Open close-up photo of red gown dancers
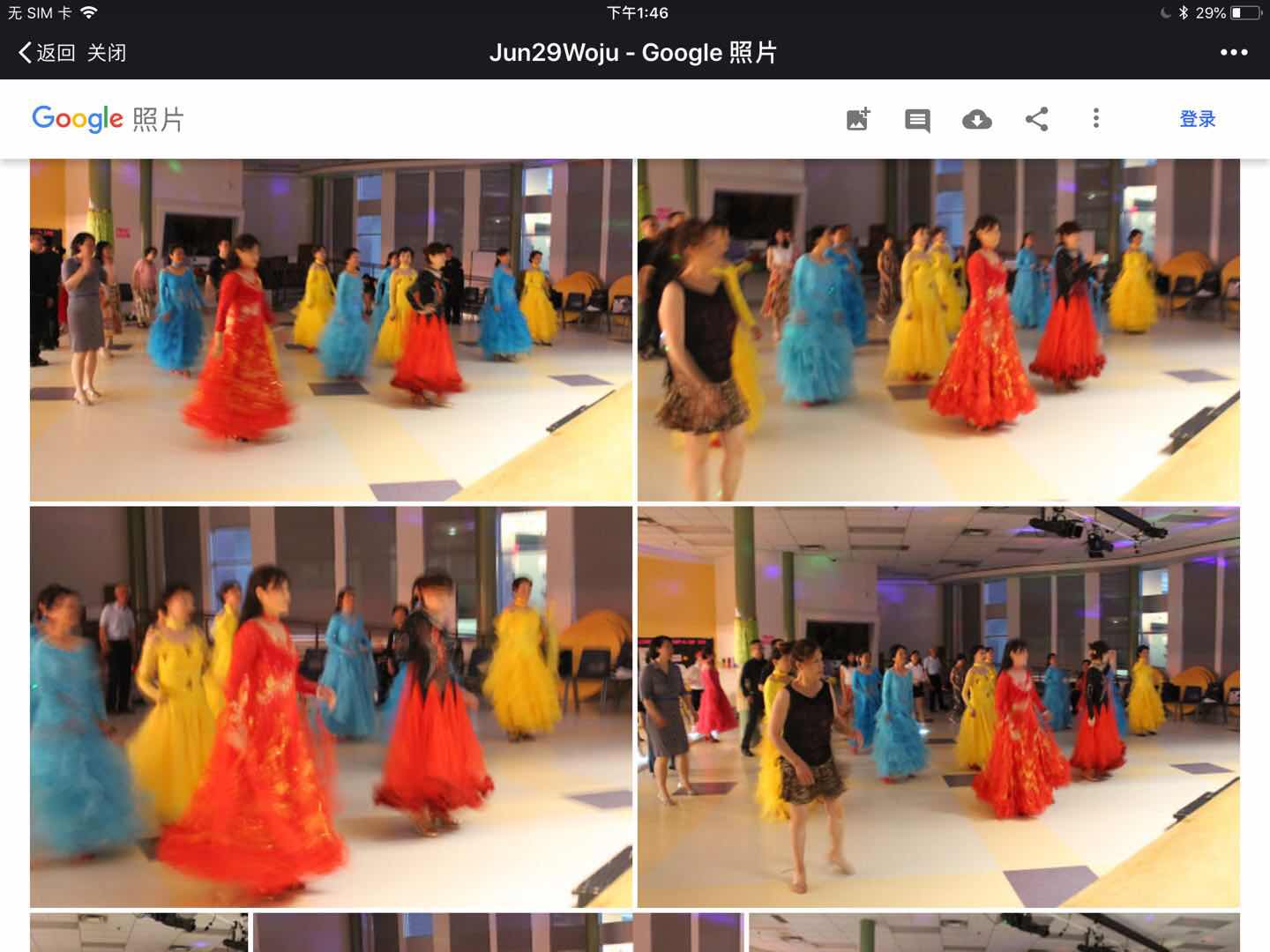 tap(331, 706)
